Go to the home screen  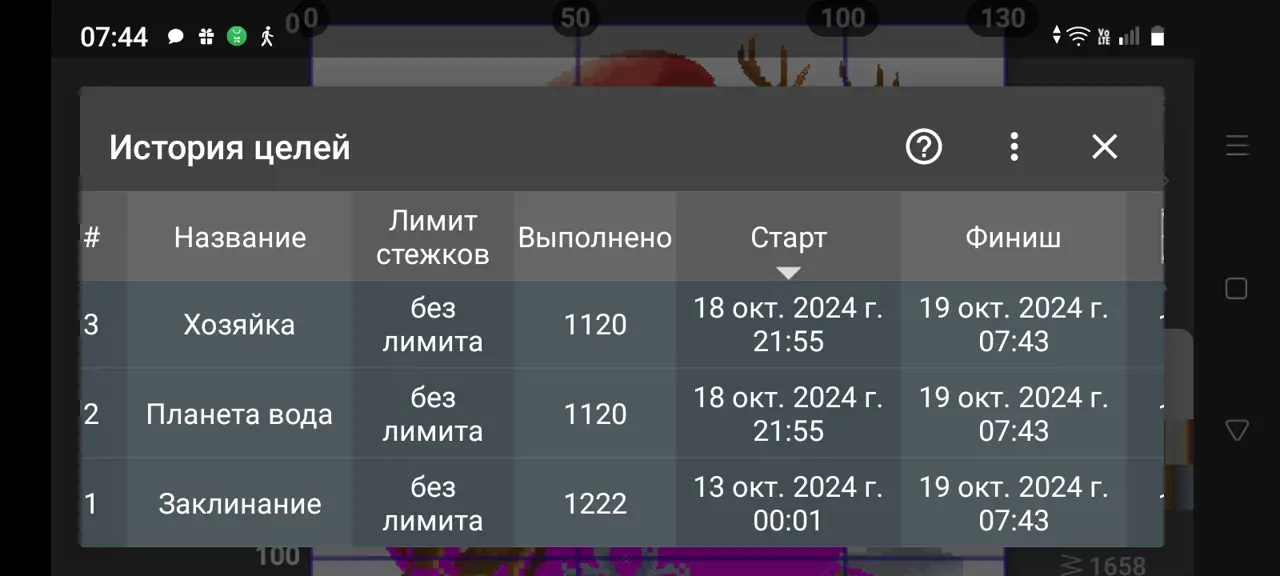tap(1236, 289)
